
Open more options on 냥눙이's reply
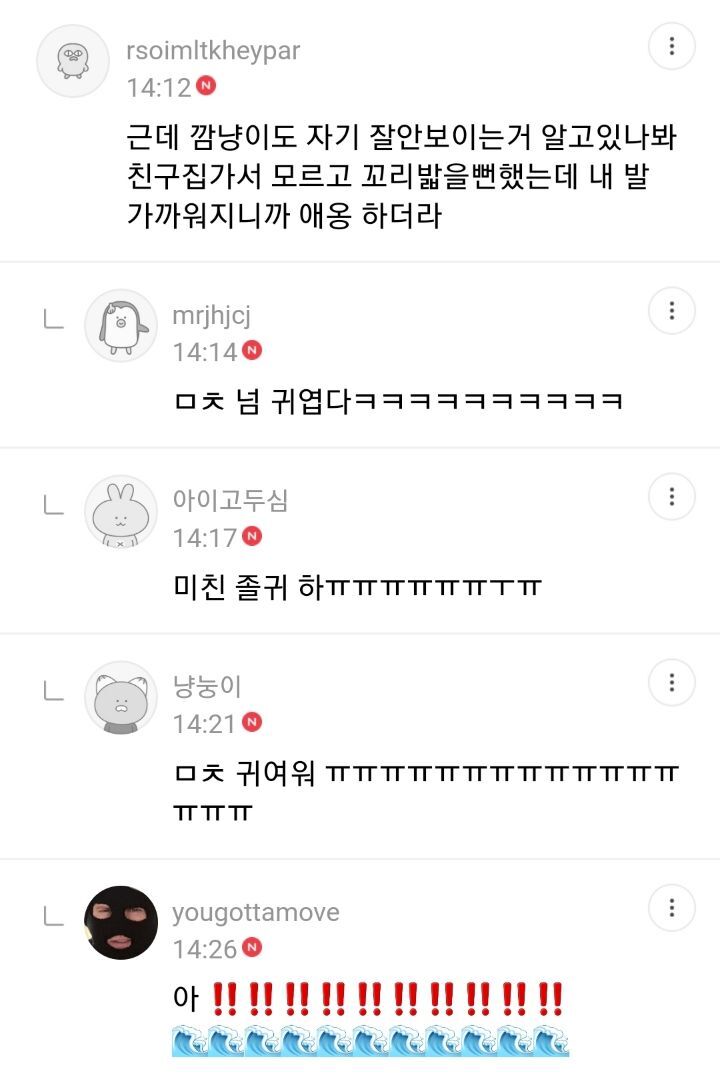tap(672, 682)
